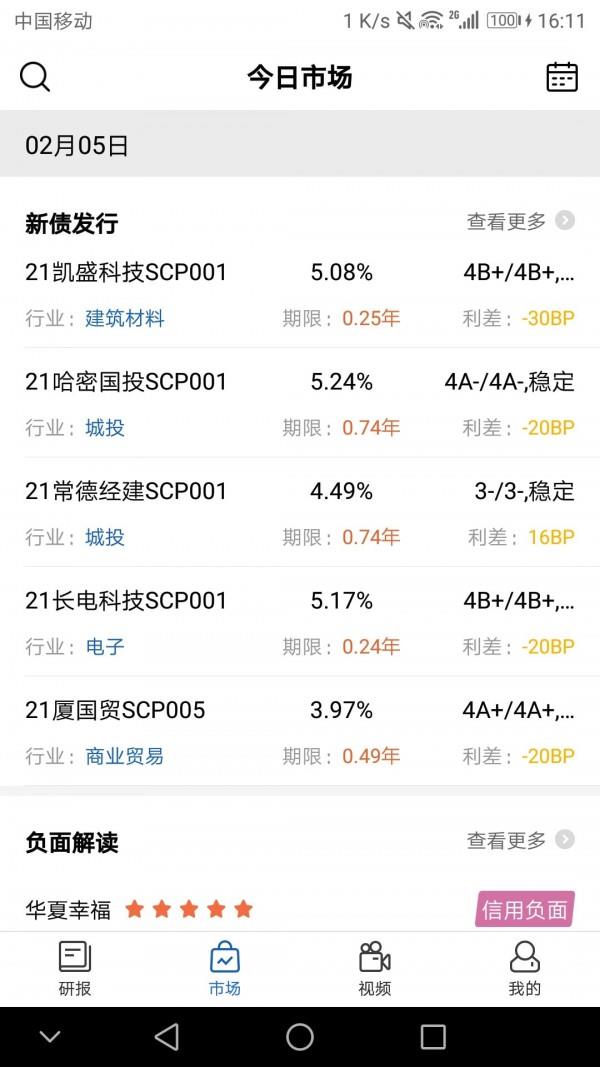Open the search icon
This screenshot has width=600, height=1067.
point(34,77)
